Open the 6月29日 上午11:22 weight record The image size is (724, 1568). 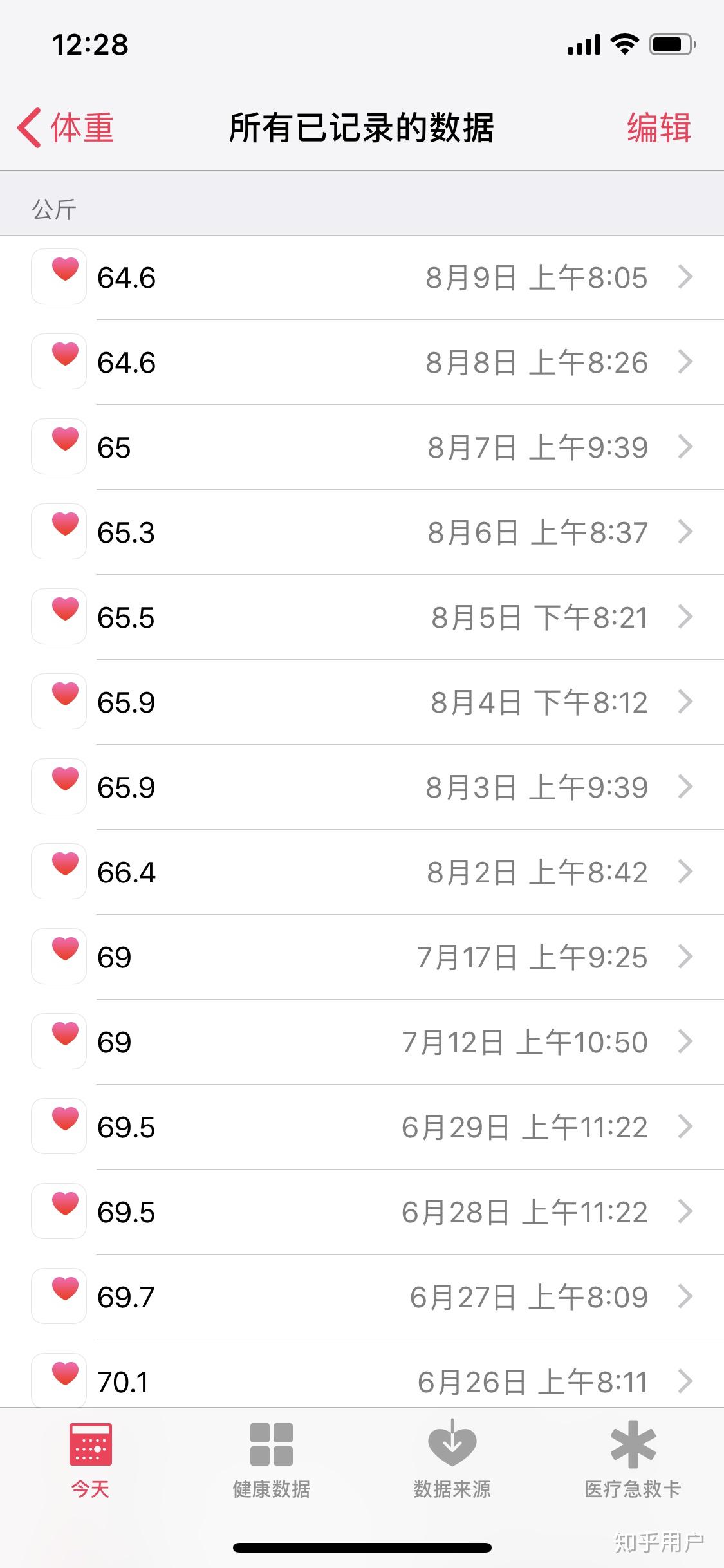tap(386, 1127)
